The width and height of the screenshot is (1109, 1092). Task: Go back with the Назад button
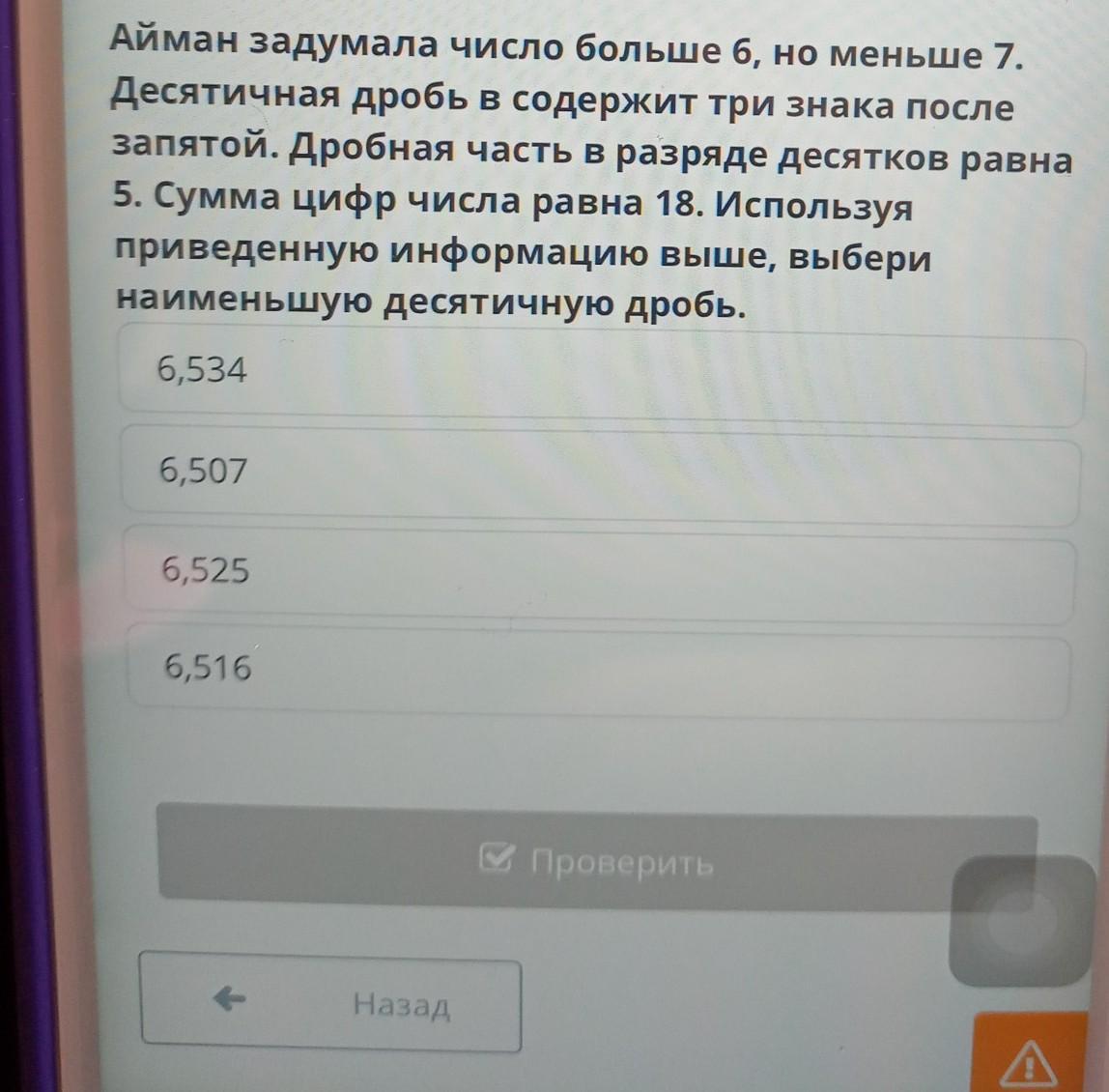[331, 1003]
